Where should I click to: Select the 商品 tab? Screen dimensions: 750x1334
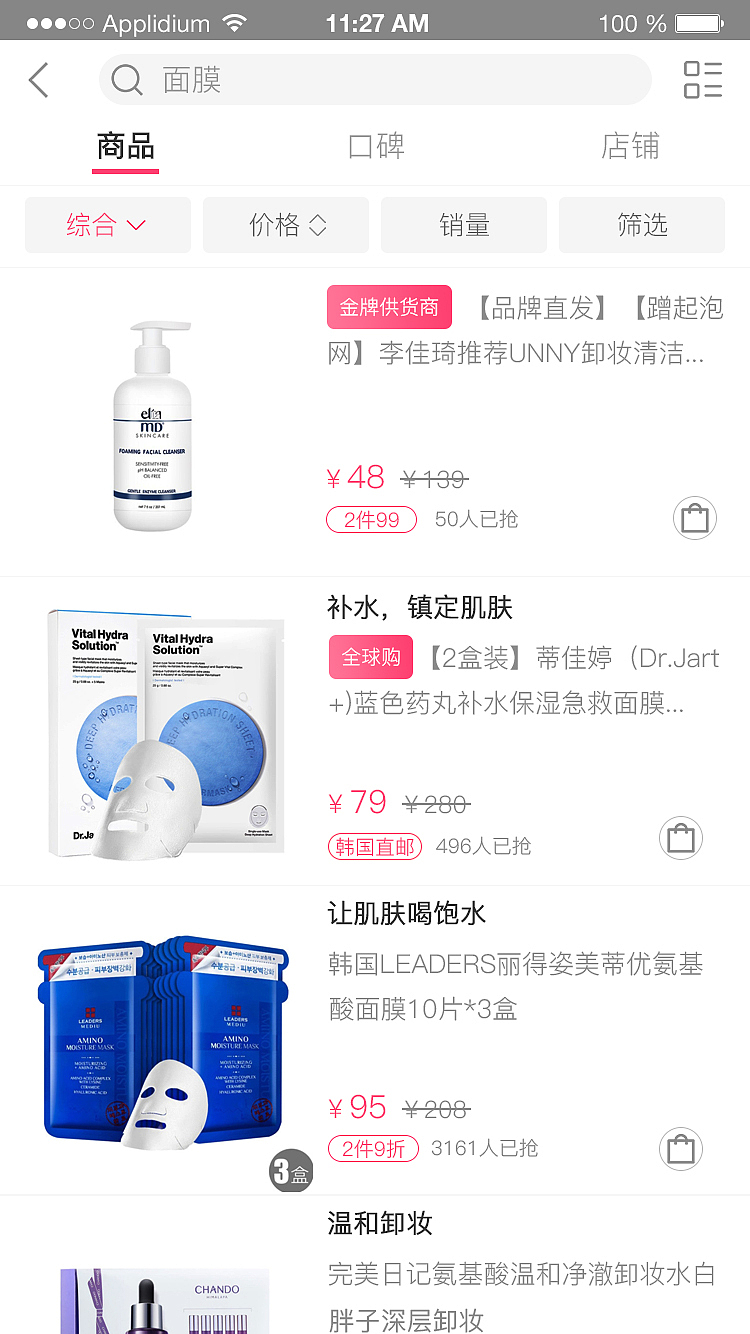126,147
